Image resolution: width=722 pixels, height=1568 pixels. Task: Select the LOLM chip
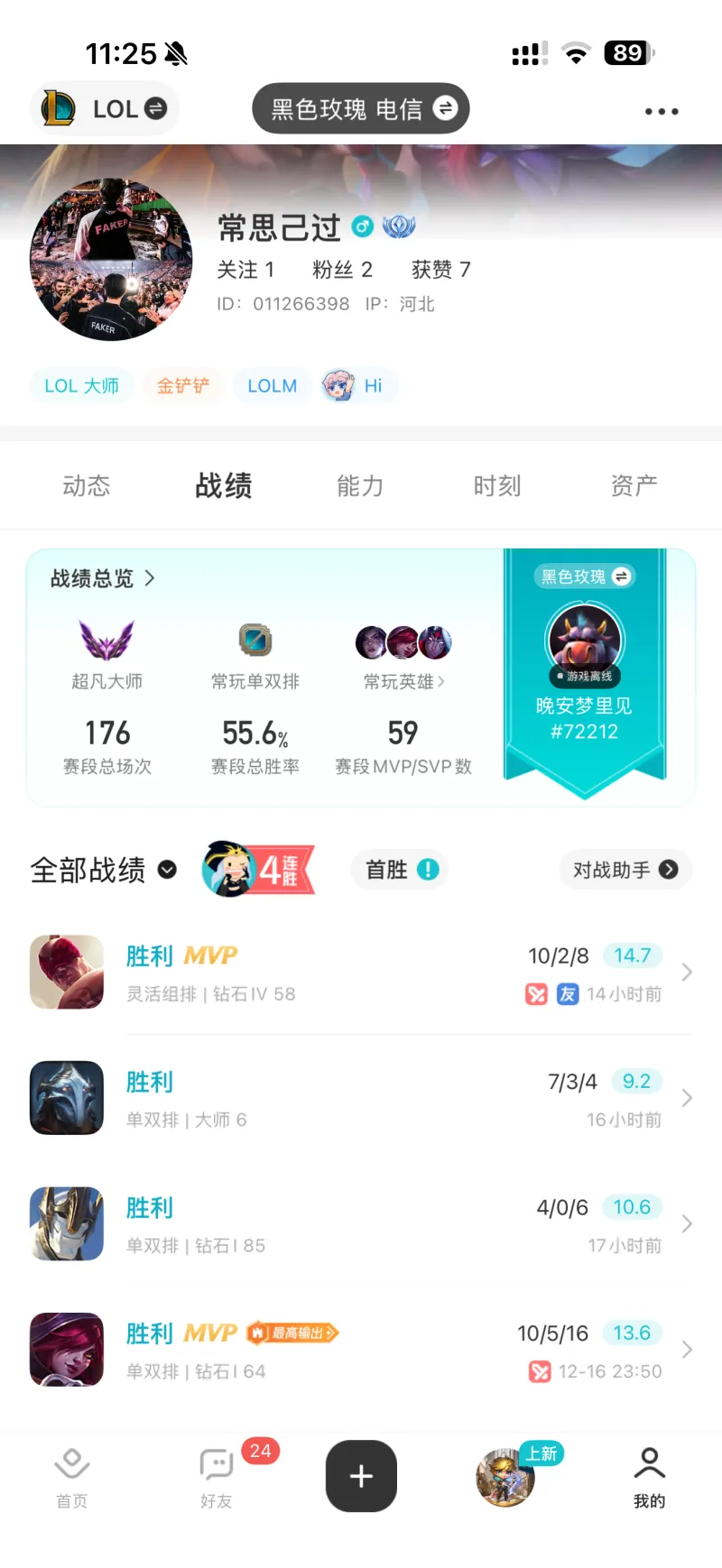(272, 386)
